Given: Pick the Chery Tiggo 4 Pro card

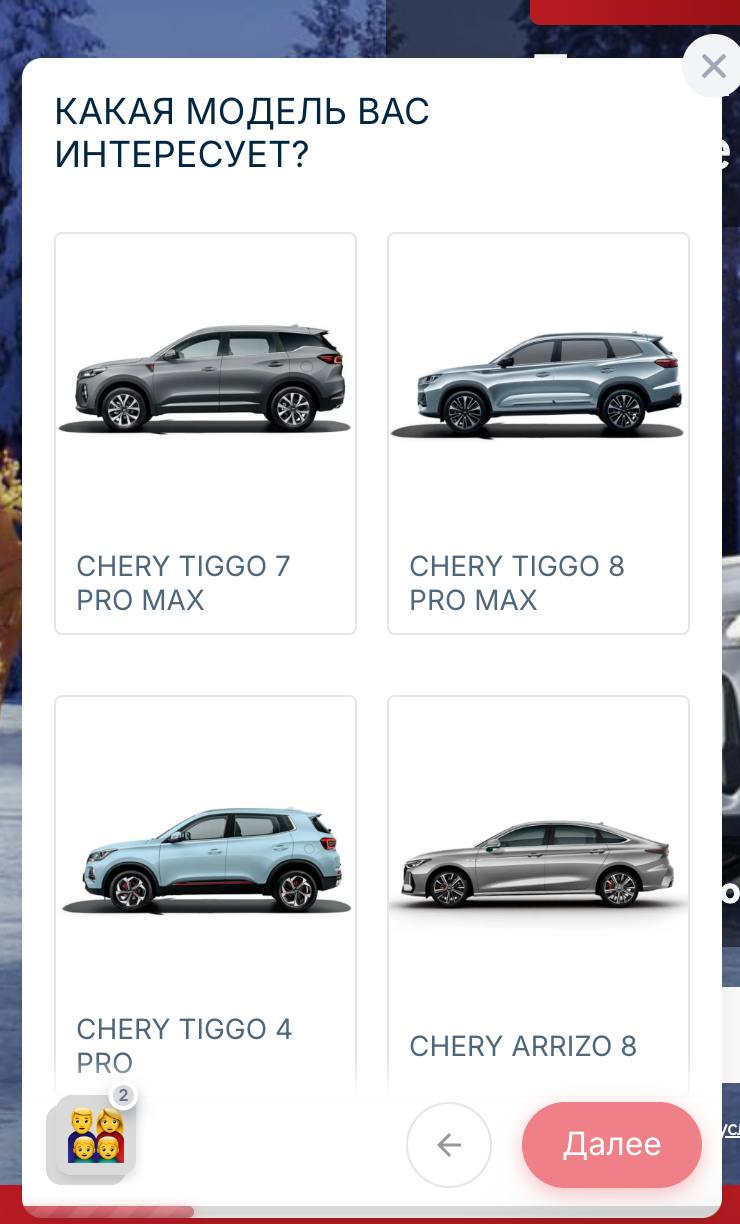Looking at the screenshot, I should coord(205,890).
